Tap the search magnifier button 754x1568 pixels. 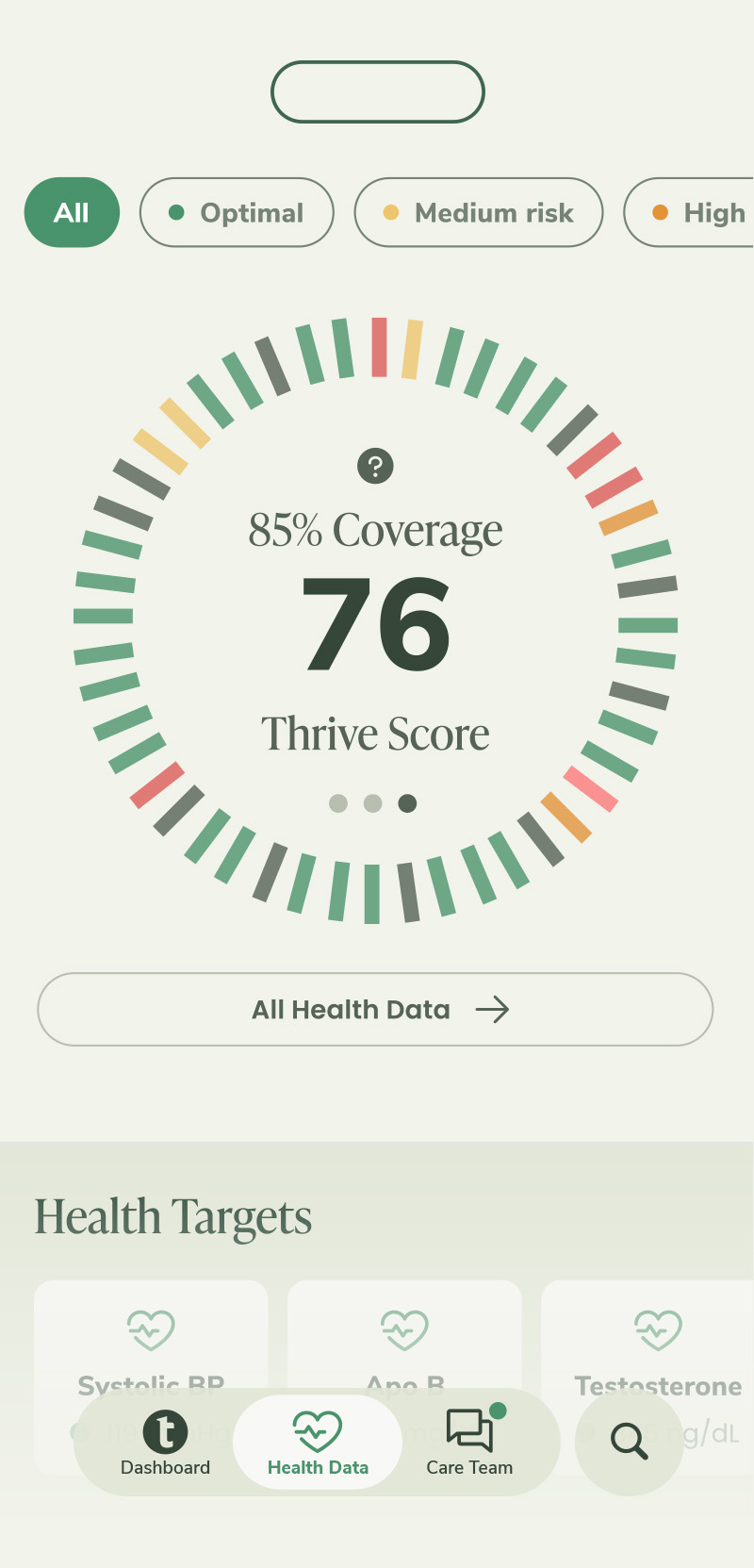(x=629, y=1442)
